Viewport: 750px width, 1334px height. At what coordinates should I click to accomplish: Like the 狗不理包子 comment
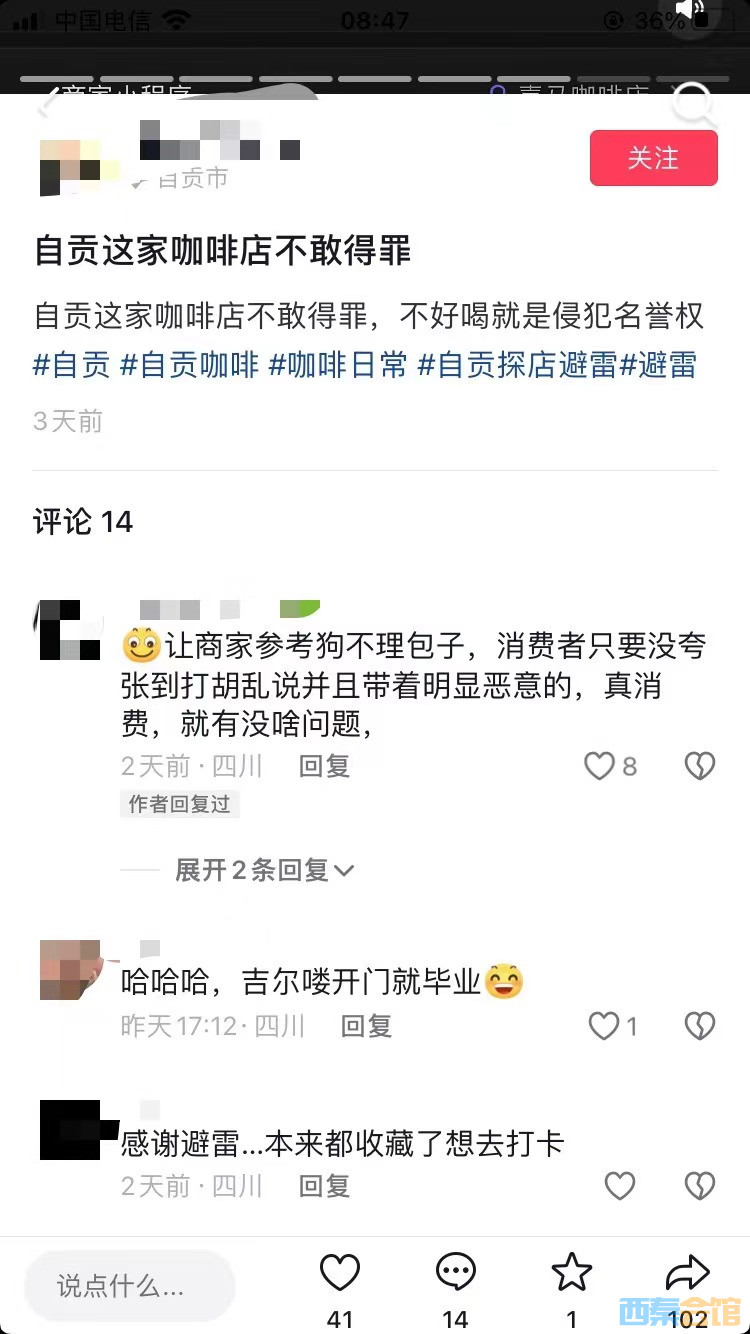click(x=600, y=766)
